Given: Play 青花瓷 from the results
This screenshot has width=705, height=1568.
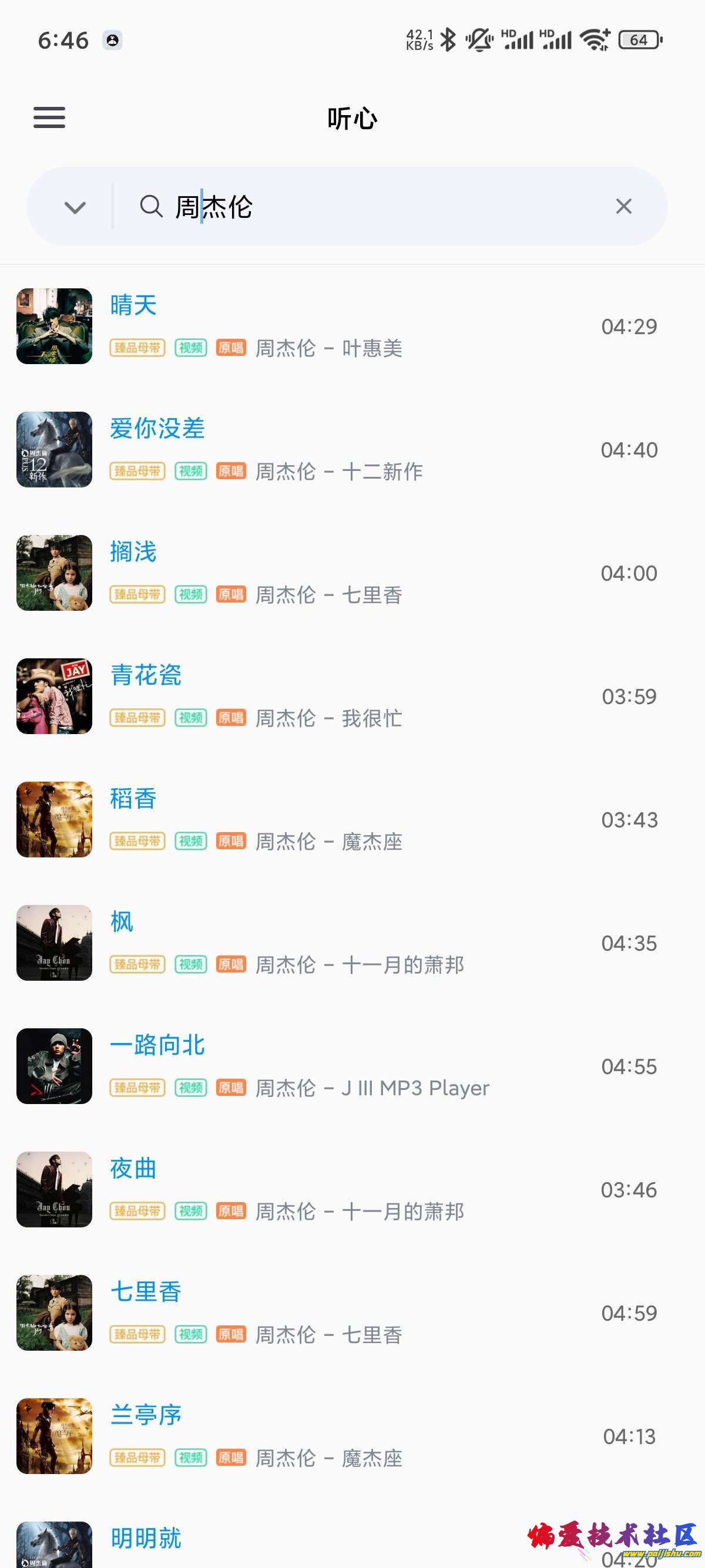Looking at the screenshot, I should (146, 675).
